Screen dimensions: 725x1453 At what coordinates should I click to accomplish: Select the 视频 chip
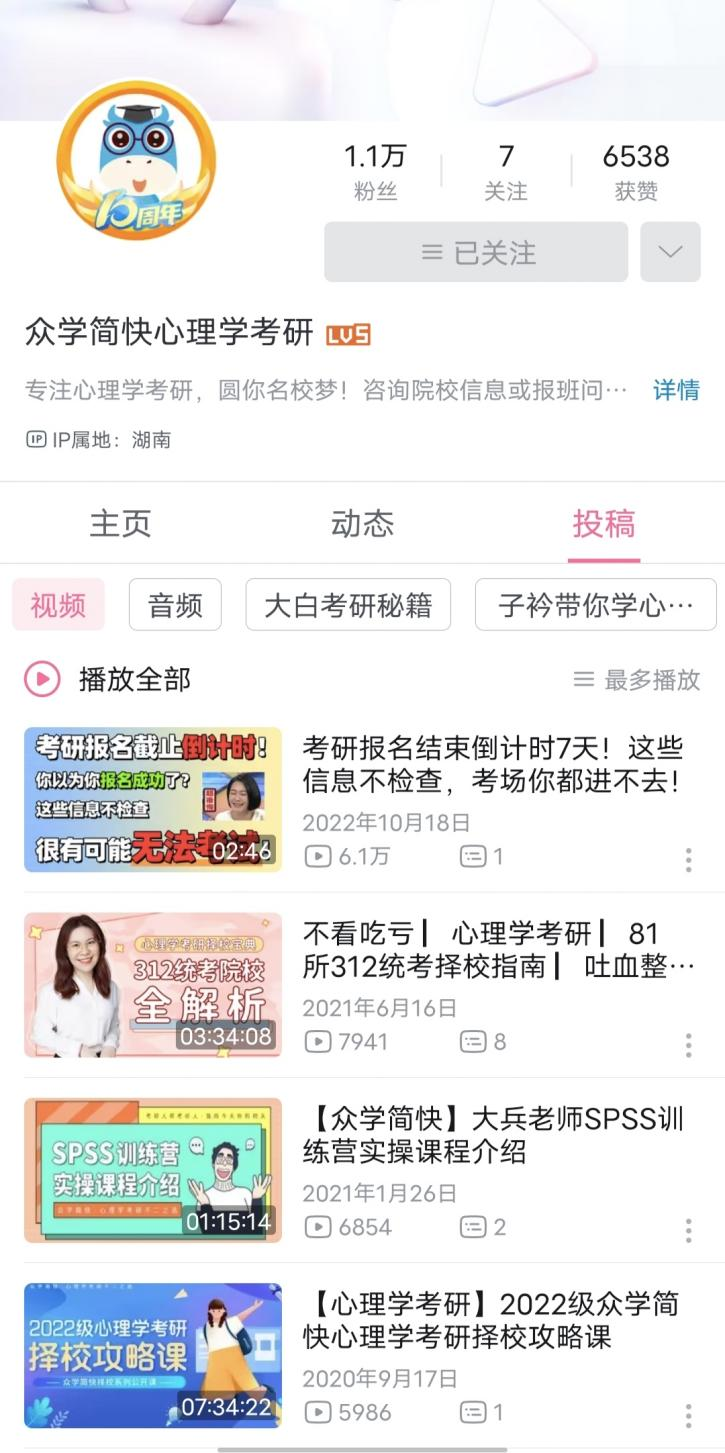[x=58, y=605]
